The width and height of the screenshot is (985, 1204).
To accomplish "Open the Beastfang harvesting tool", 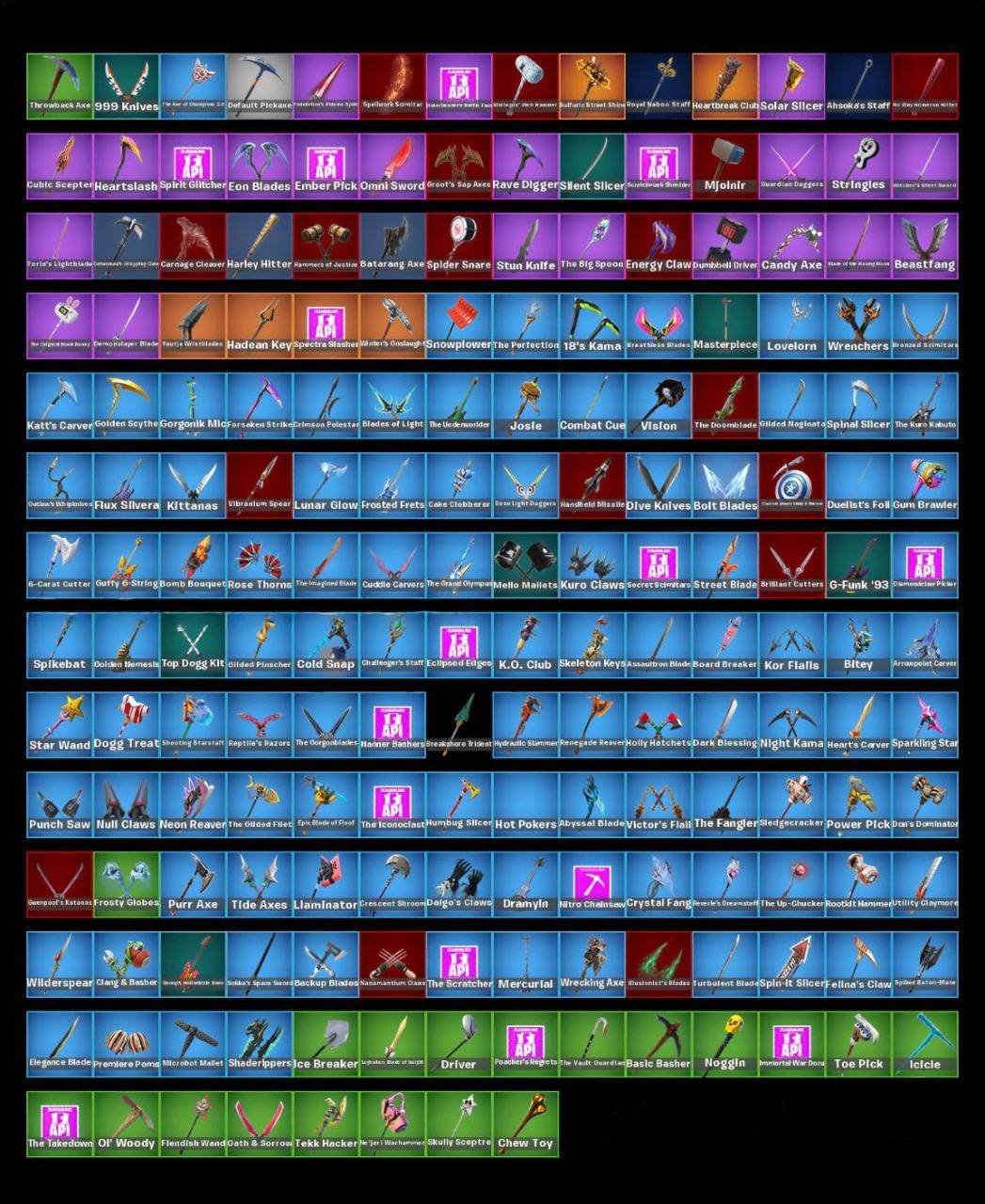I will (926, 243).
